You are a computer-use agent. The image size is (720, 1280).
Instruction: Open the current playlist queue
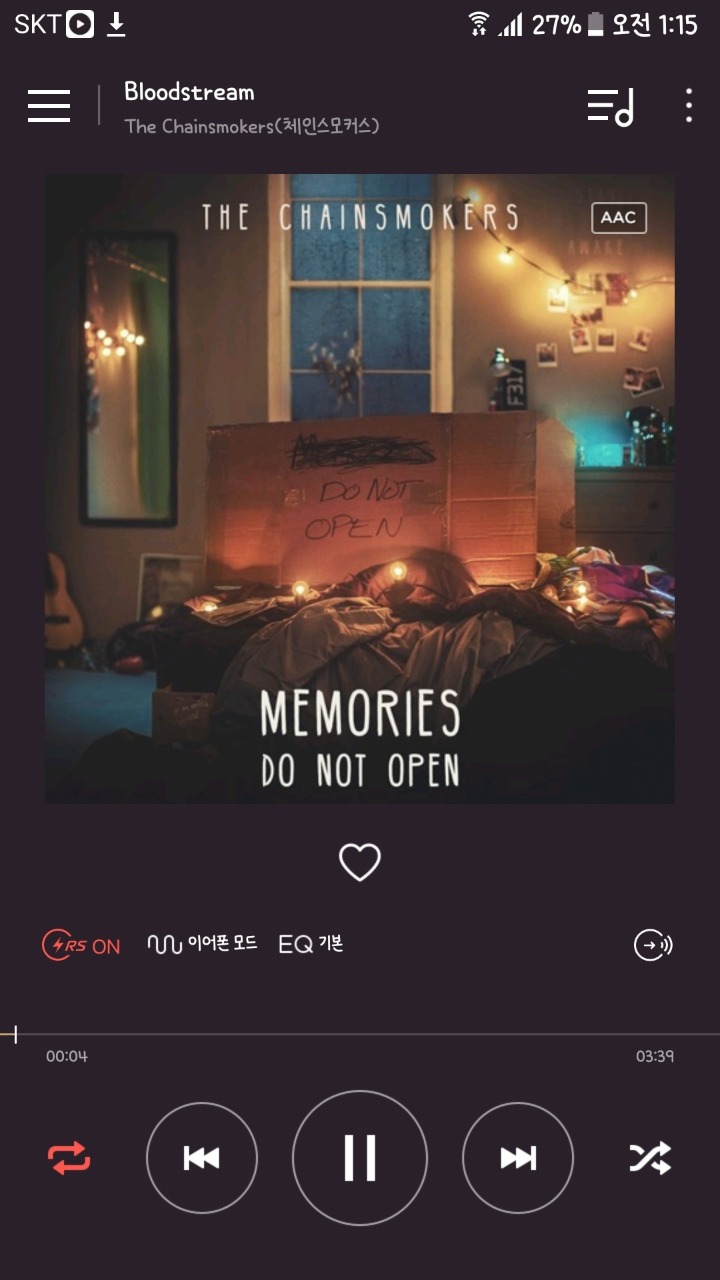pyautogui.click(x=610, y=106)
